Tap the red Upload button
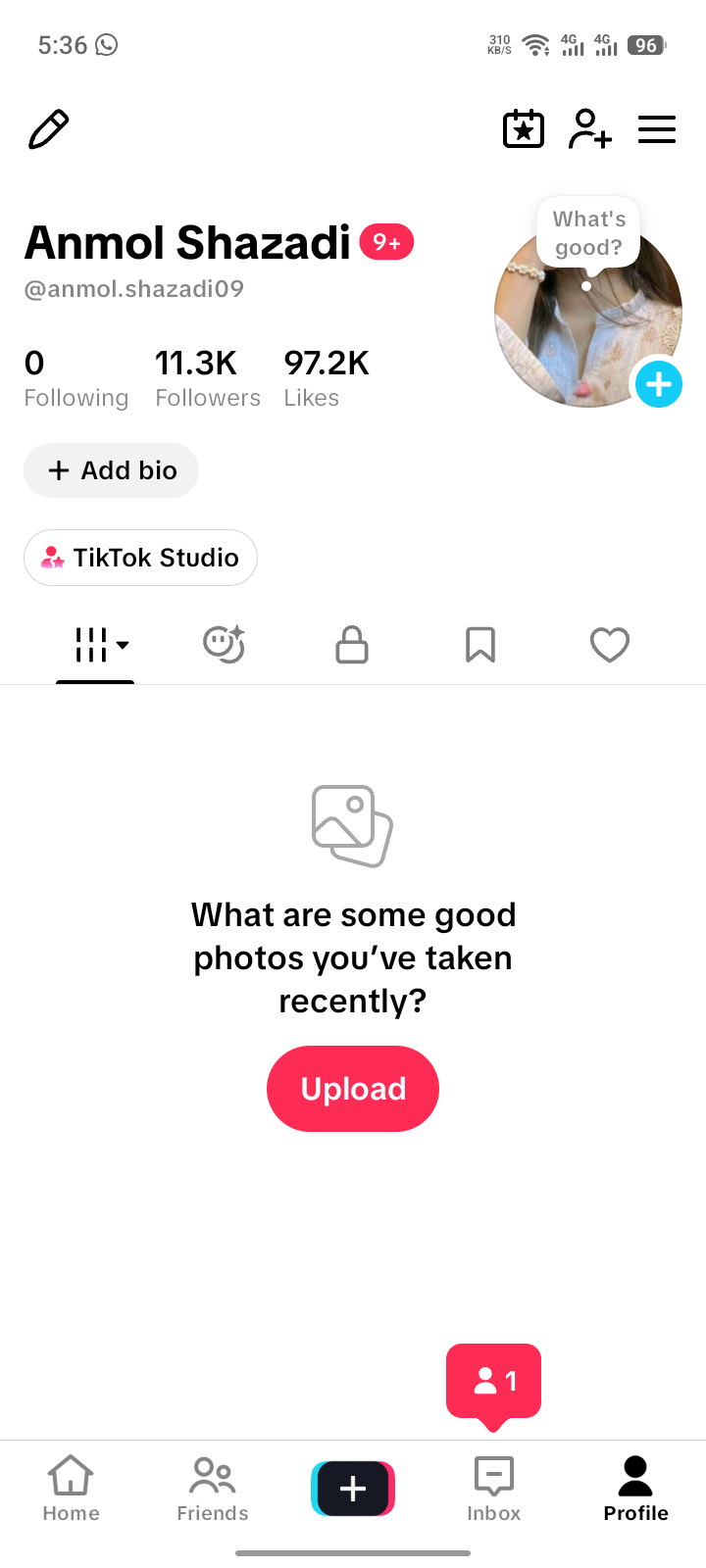This screenshot has height=1568, width=706. click(353, 1089)
